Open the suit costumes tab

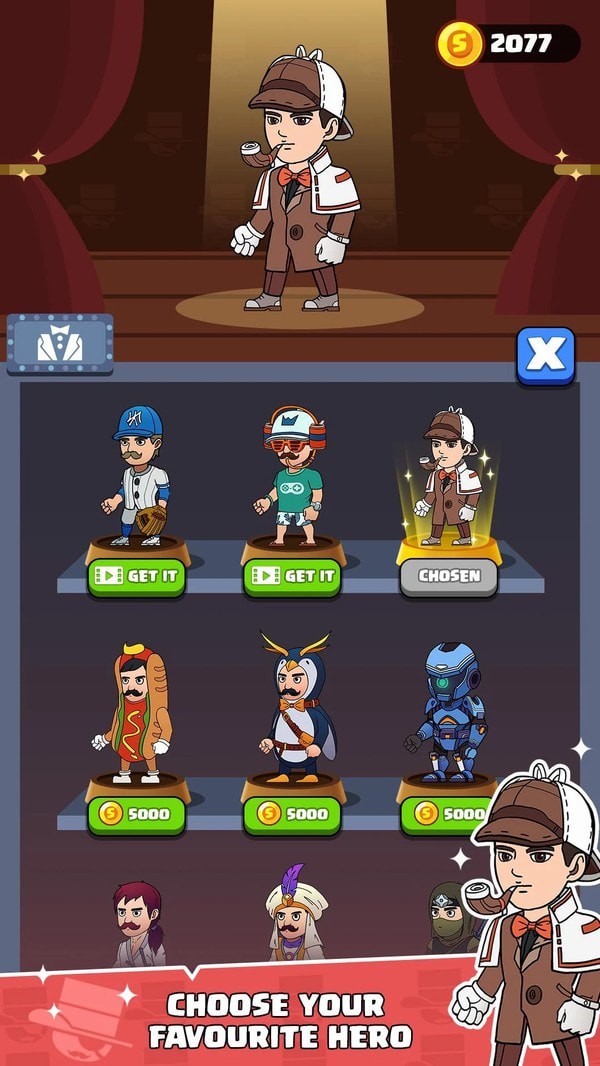pos(60,344)
